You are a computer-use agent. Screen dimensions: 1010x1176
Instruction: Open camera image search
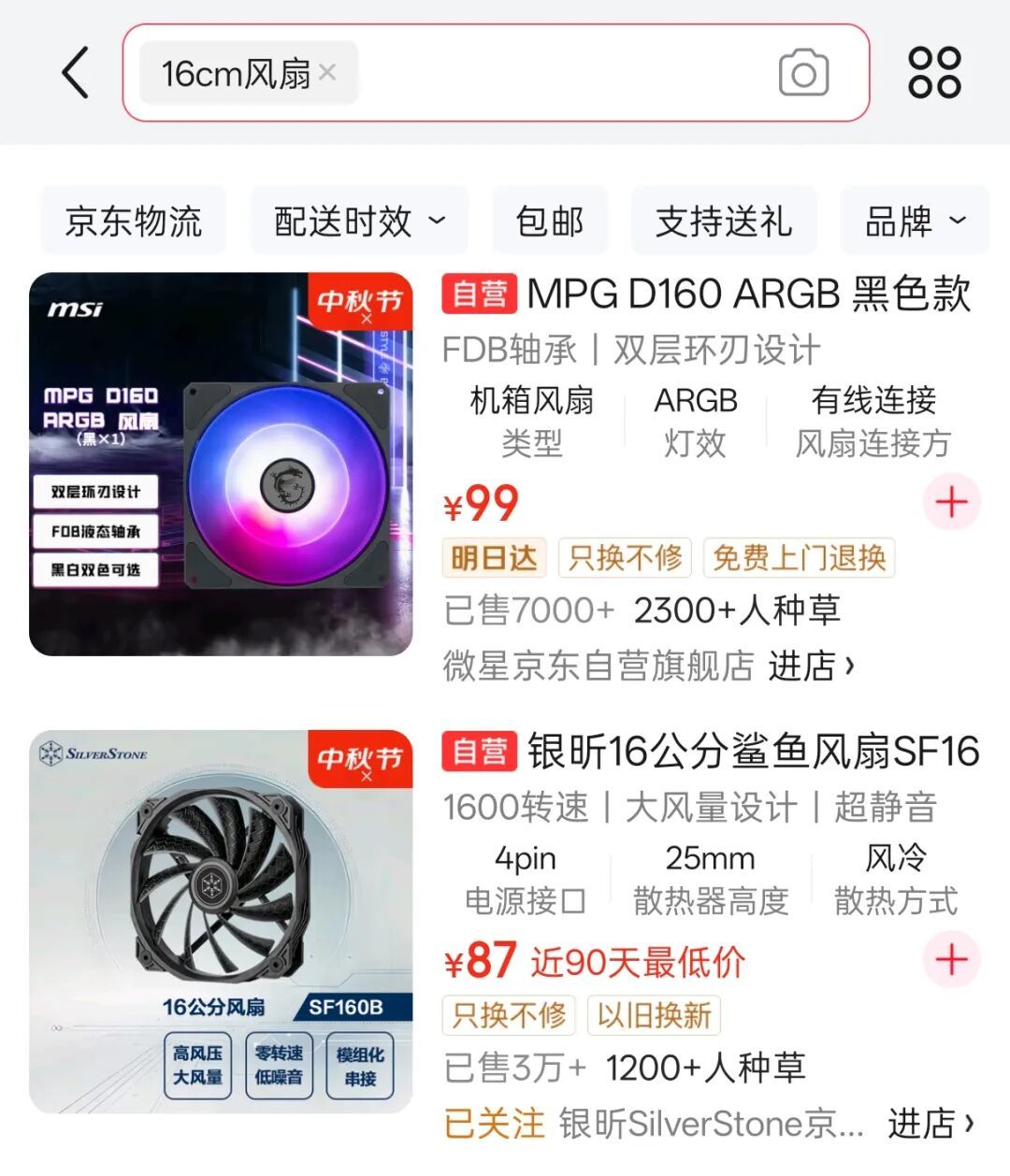tap(803, 74)
